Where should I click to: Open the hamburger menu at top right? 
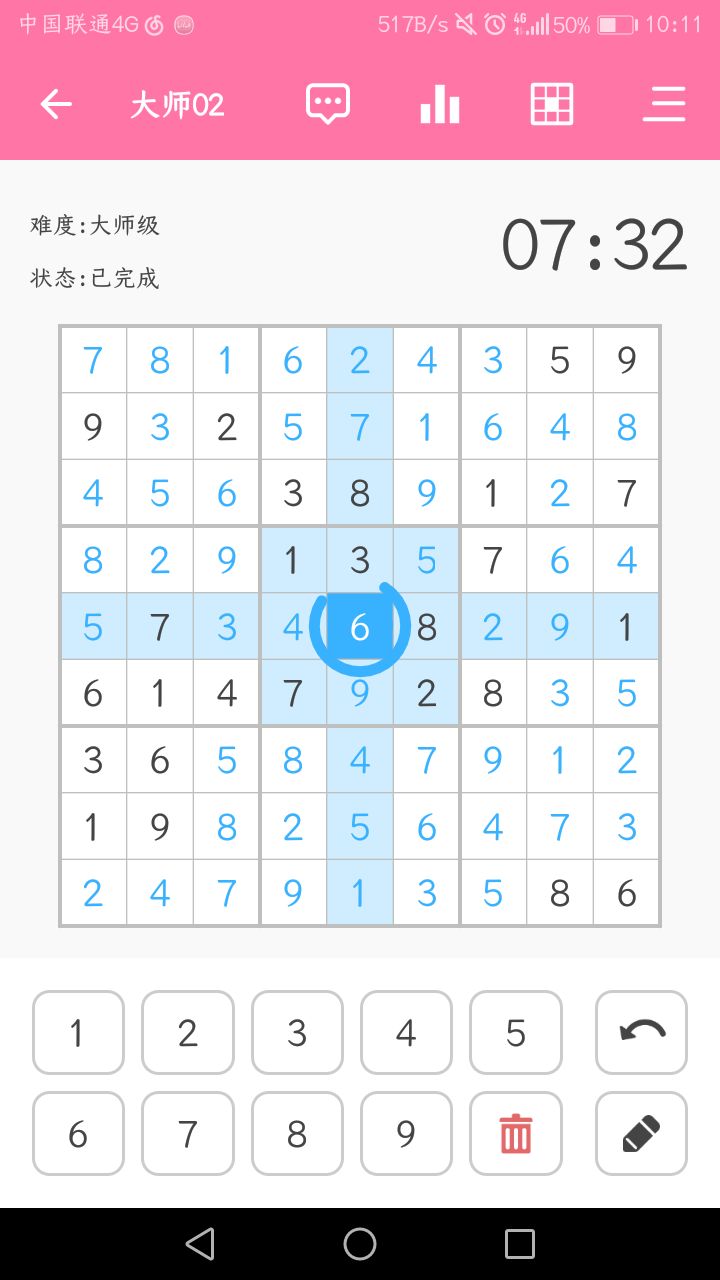coord(664,103)
